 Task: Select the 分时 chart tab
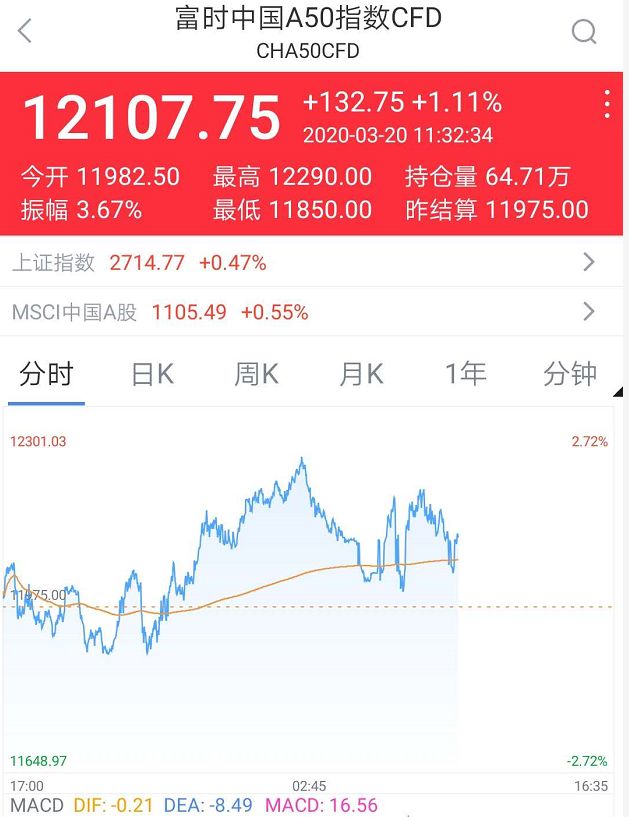[46, 374]
